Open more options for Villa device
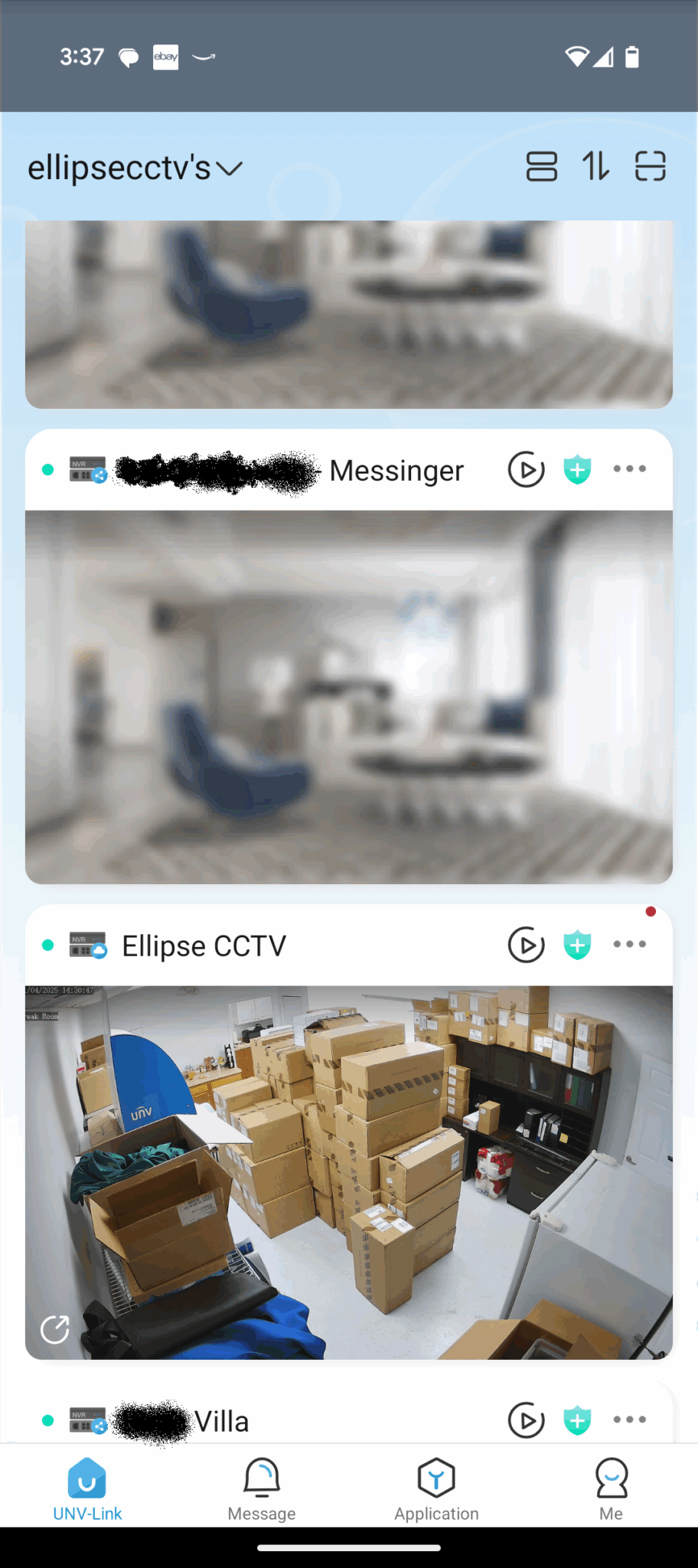The height and width of the screenshot is (1568, 698). [629, 1420]
